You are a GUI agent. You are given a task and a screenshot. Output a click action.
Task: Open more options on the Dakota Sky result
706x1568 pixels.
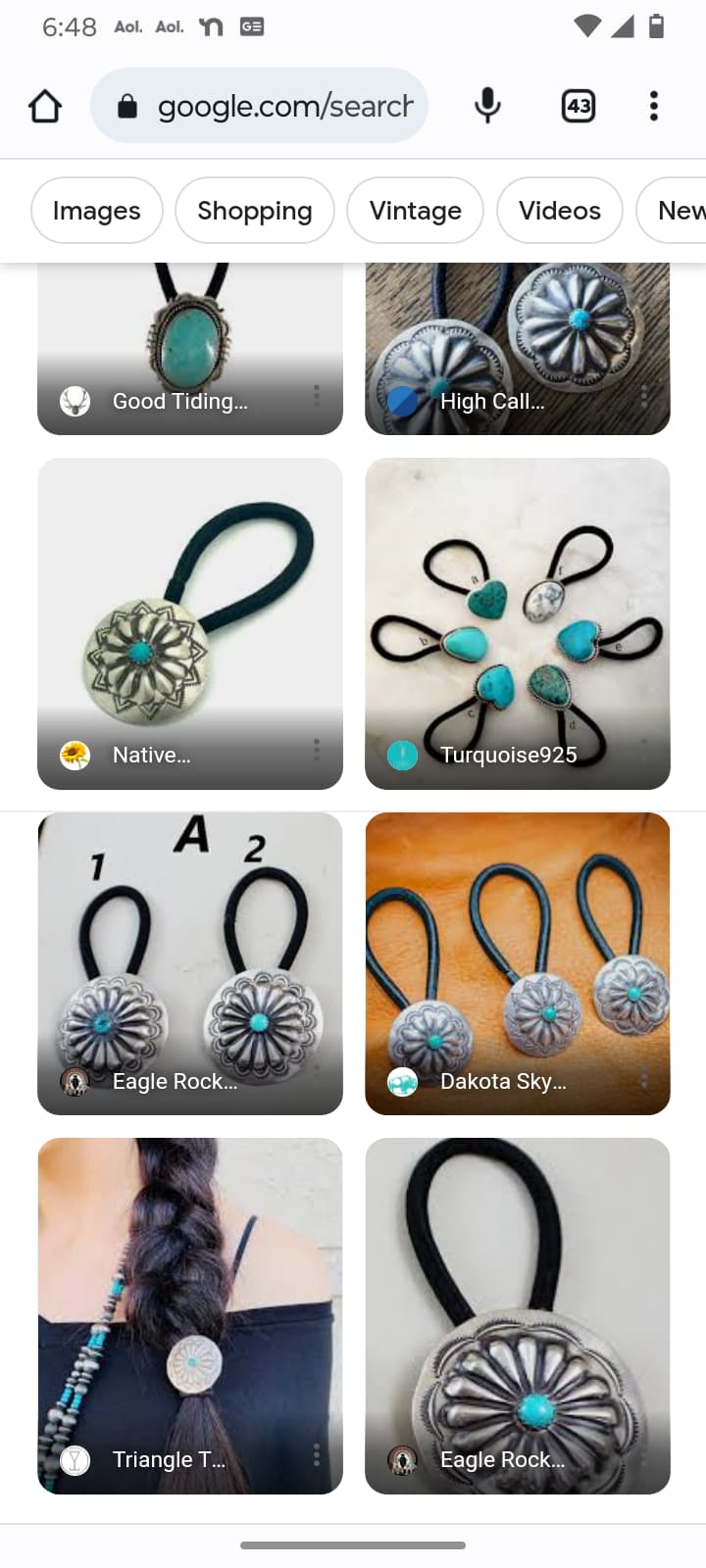pos(643,1079)
